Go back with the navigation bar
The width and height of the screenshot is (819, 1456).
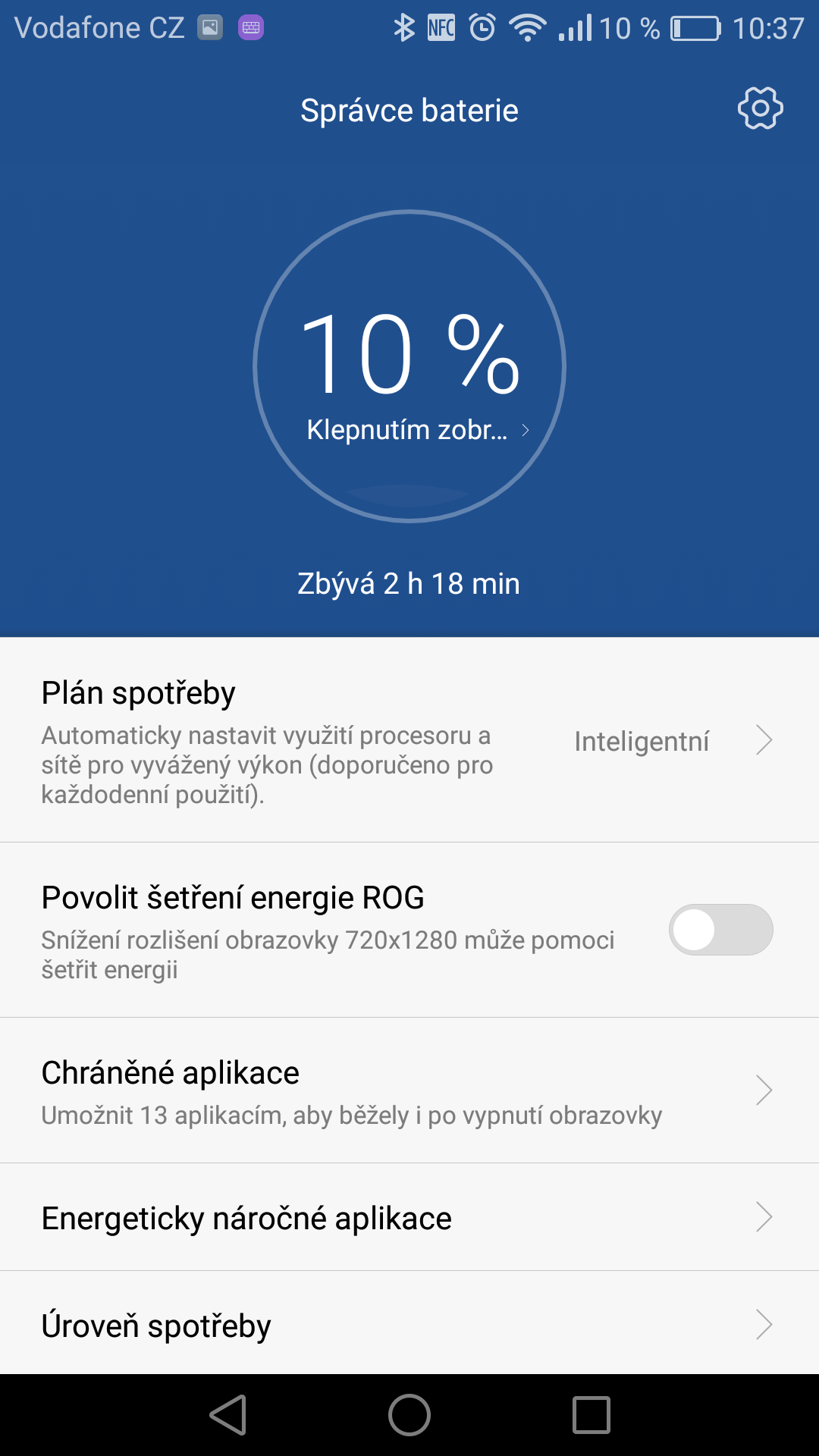(228, 1415)
